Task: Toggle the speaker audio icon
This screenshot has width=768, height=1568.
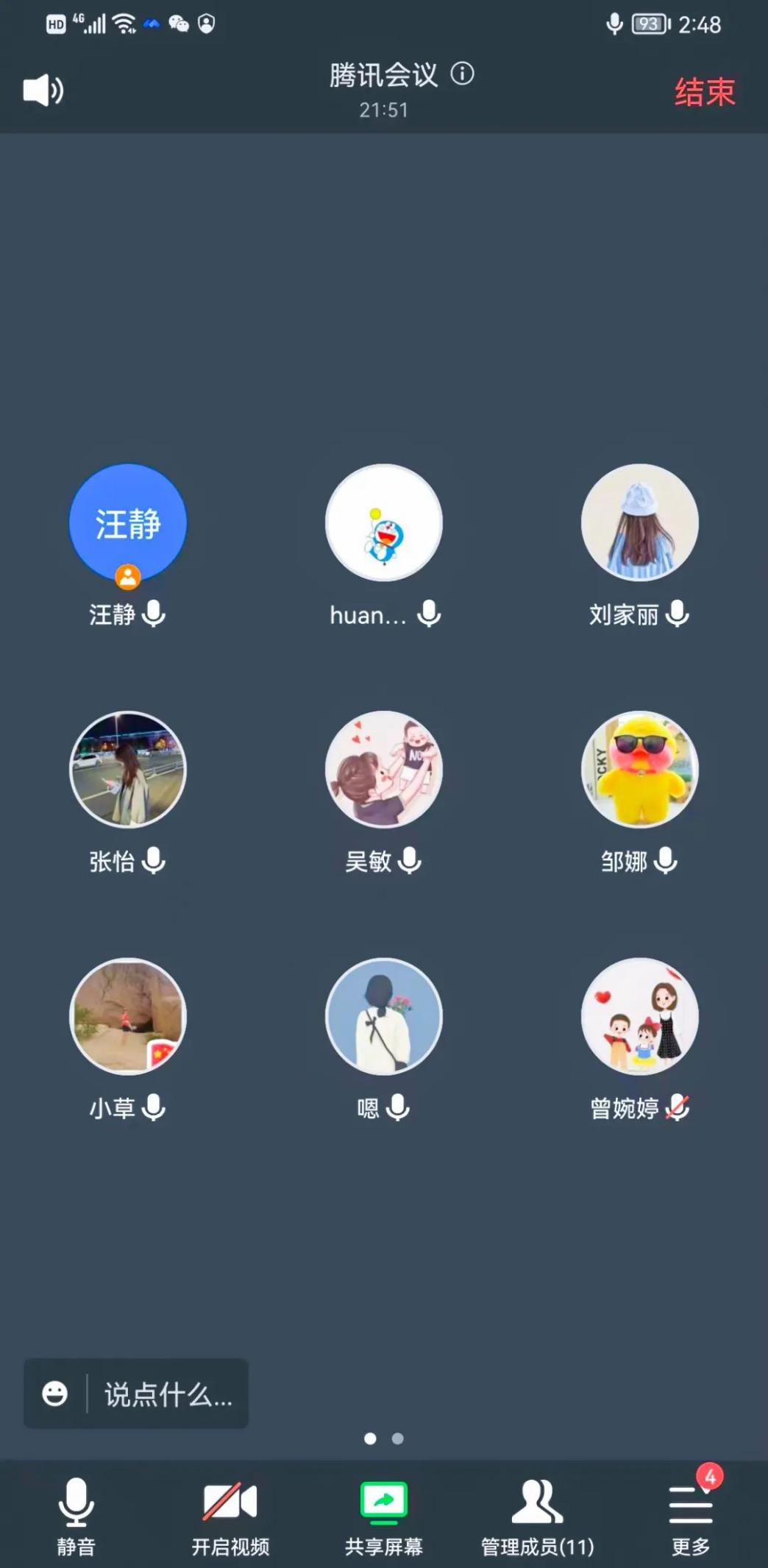Action: pos(43,91)
